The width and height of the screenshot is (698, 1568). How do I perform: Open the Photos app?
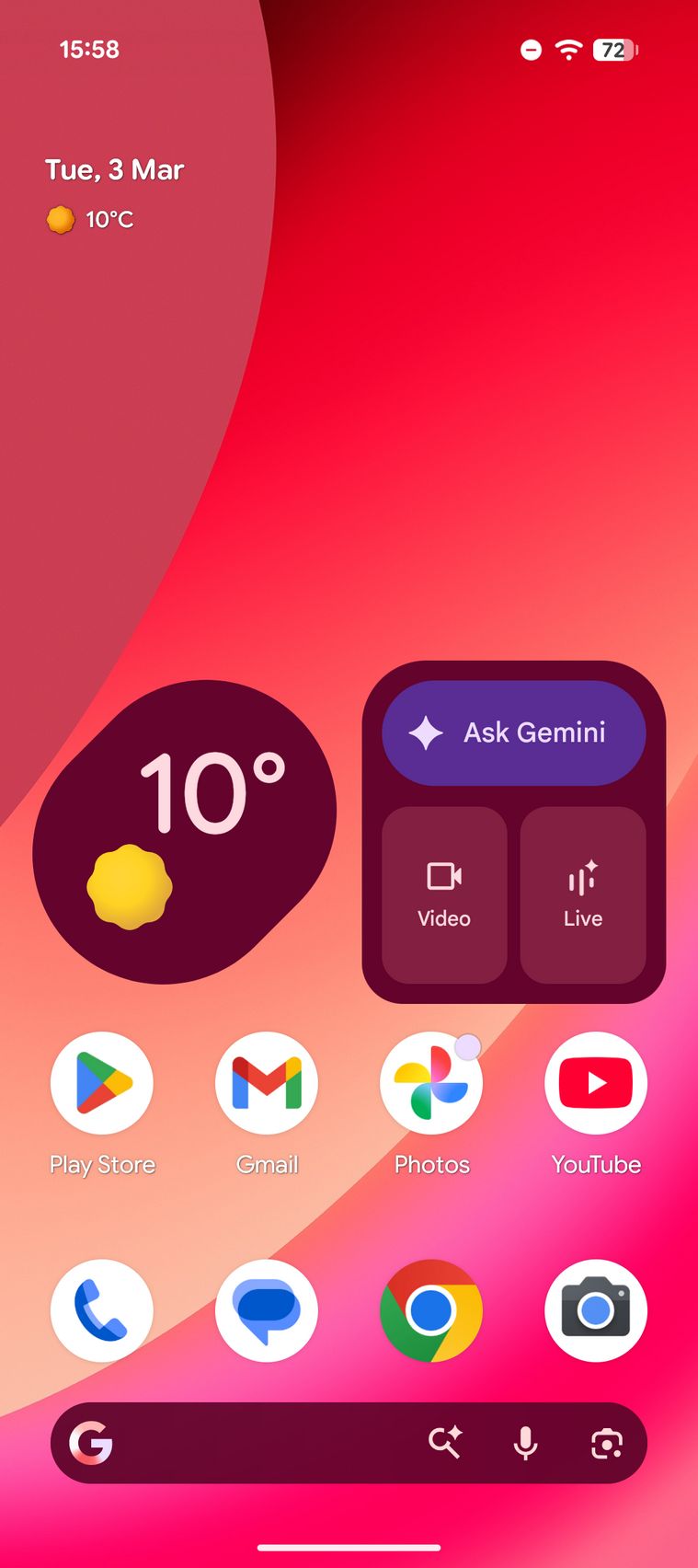click(x=431, y=1083)
